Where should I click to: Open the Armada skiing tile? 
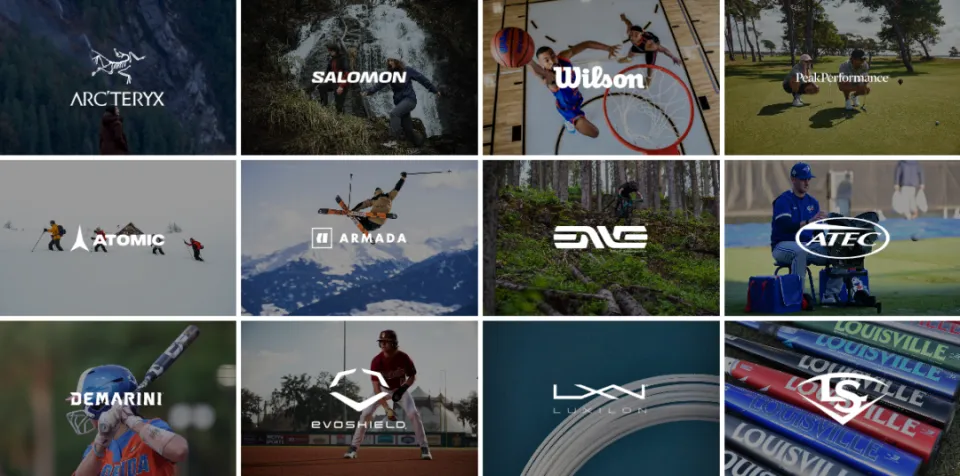(x=359, y=238)
